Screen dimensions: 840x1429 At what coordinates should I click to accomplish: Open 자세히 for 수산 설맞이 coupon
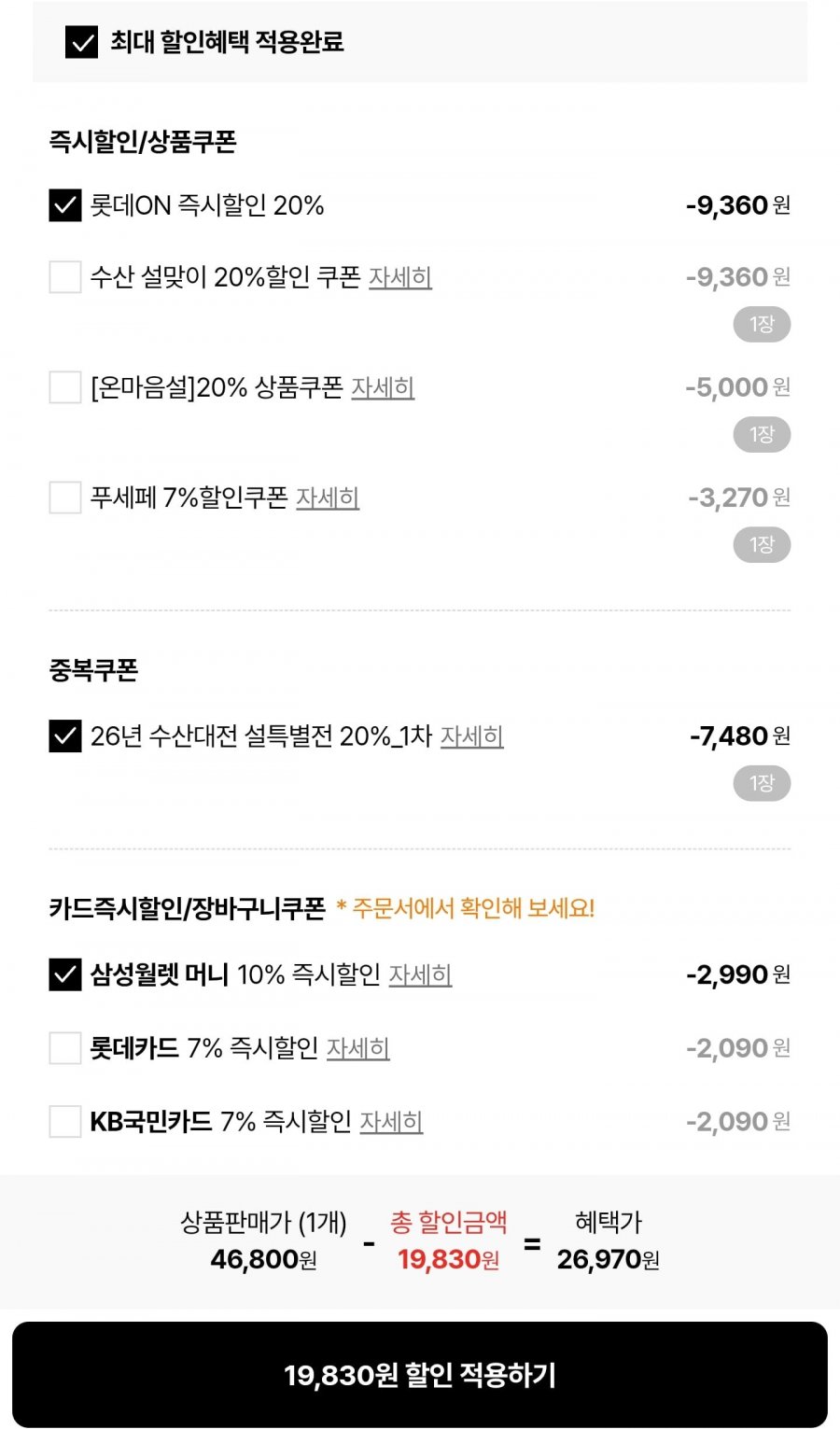click(x=399, y=277)
